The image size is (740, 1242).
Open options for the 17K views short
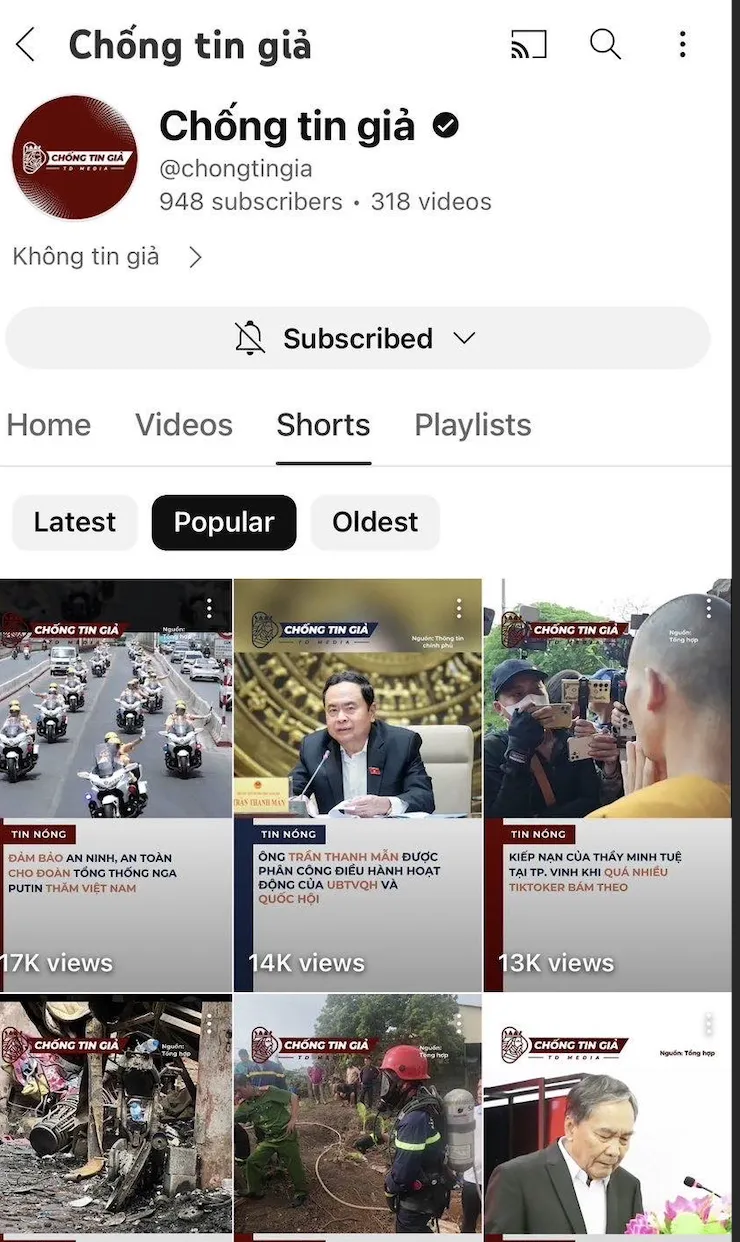point(209,608)
